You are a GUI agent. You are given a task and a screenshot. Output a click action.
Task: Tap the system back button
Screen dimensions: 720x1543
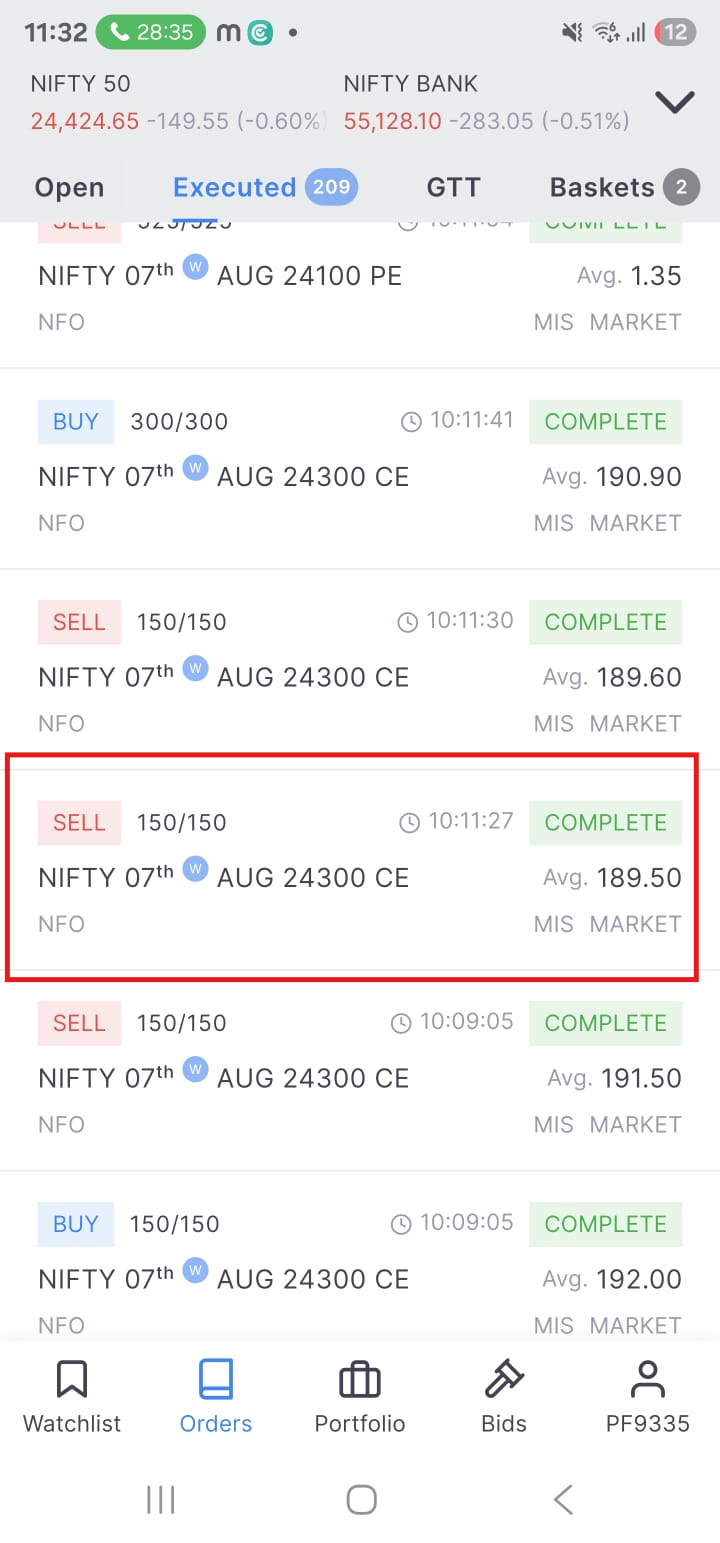(563, 1499)
